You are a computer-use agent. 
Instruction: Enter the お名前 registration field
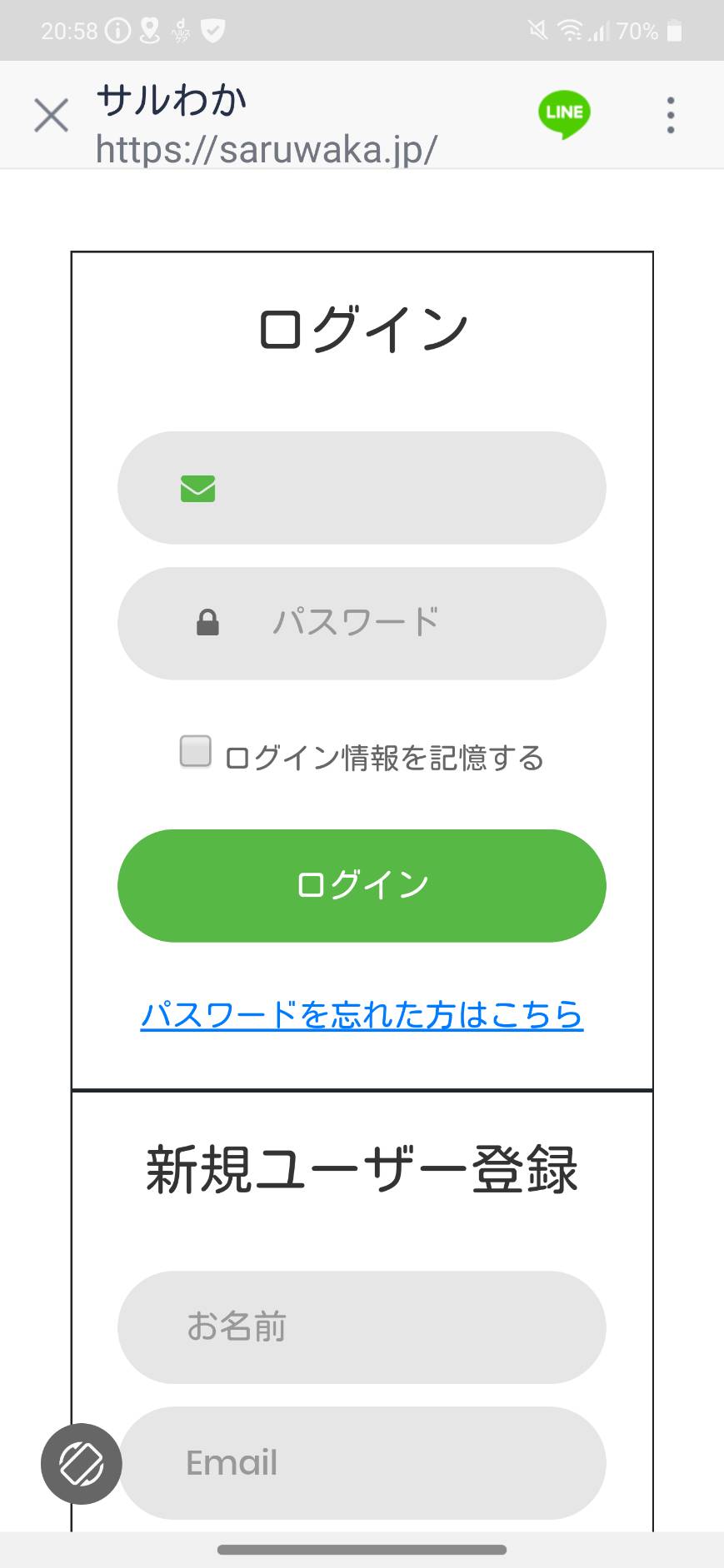click(x=362, y=1327)
